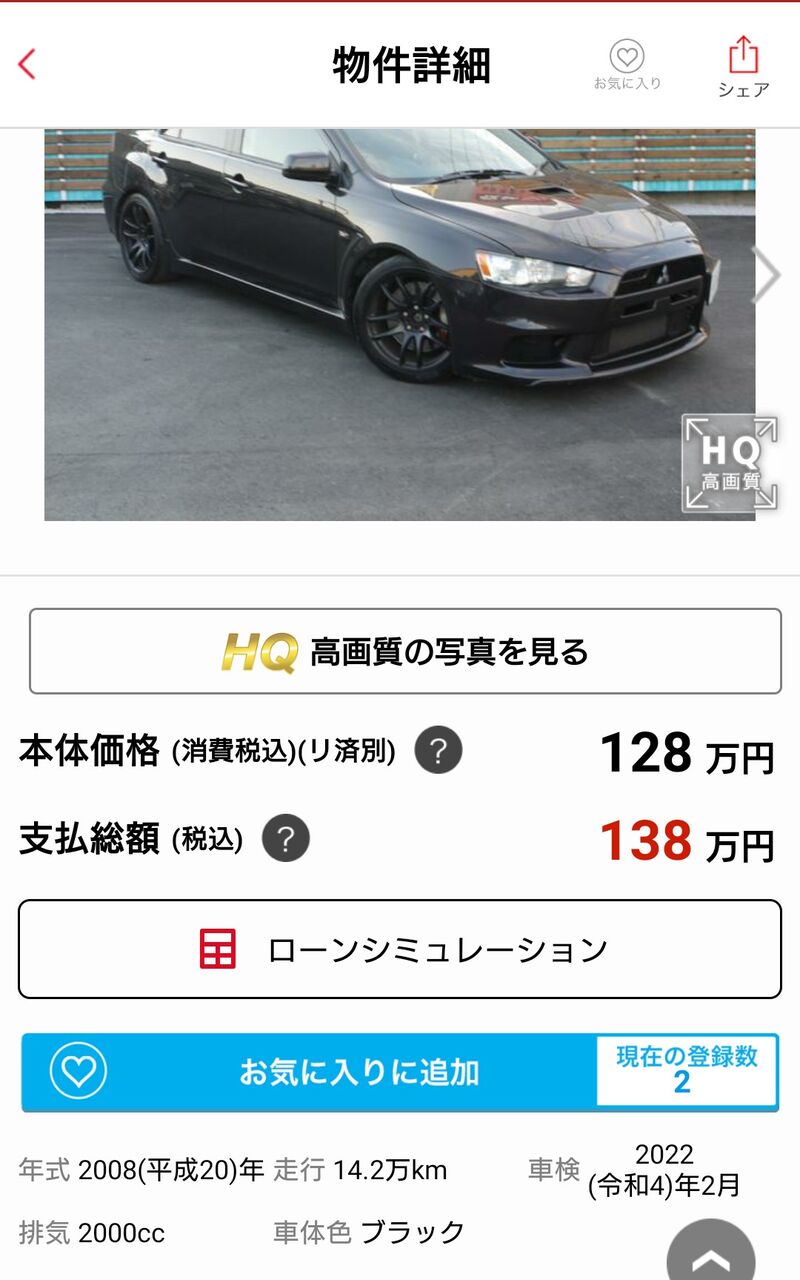Show the next car photo
The height and width of the screenshot is (1280, 800).
[x=766, y=275]
